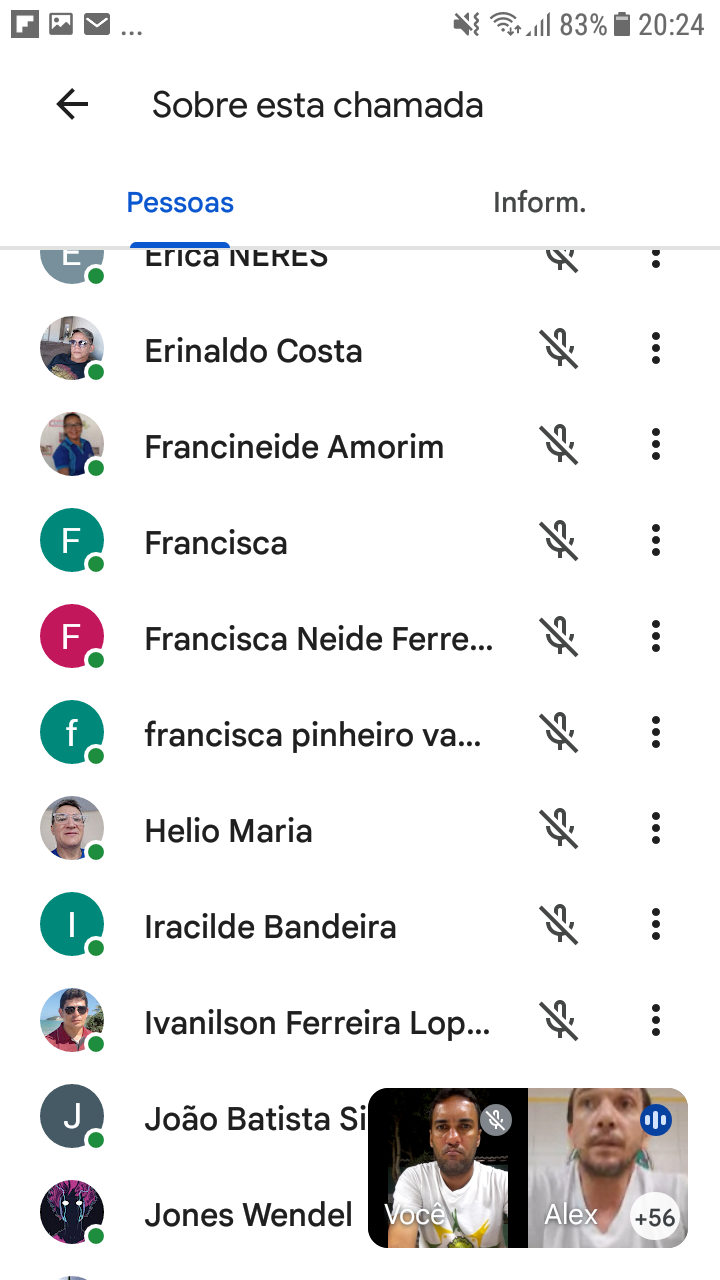The width and height of the screenshot is (720, 1280).
Task: Open more options for Ivanilson Ferreira
Action: (656, 1021)
